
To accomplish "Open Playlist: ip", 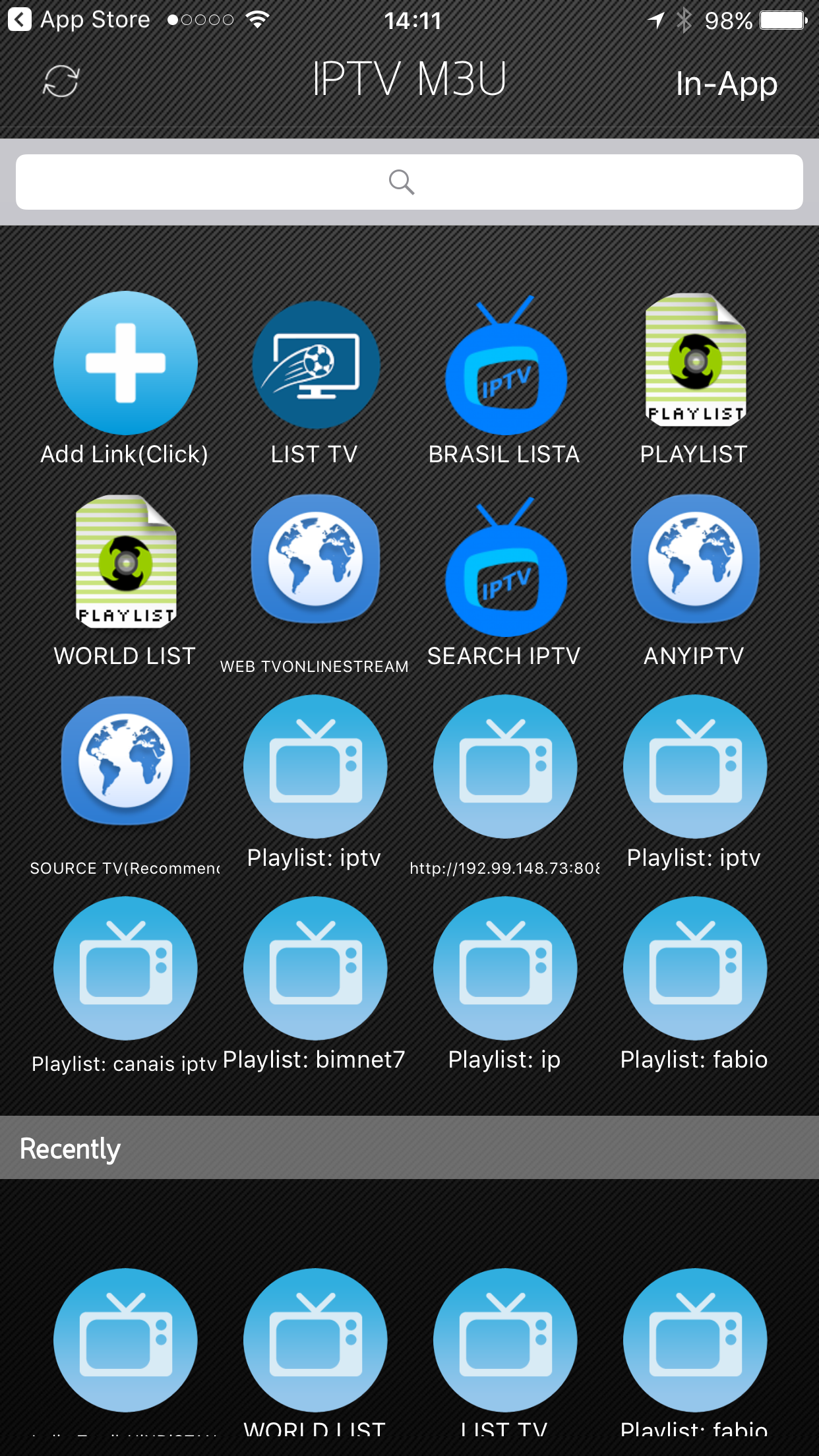I will pos(505,968).
